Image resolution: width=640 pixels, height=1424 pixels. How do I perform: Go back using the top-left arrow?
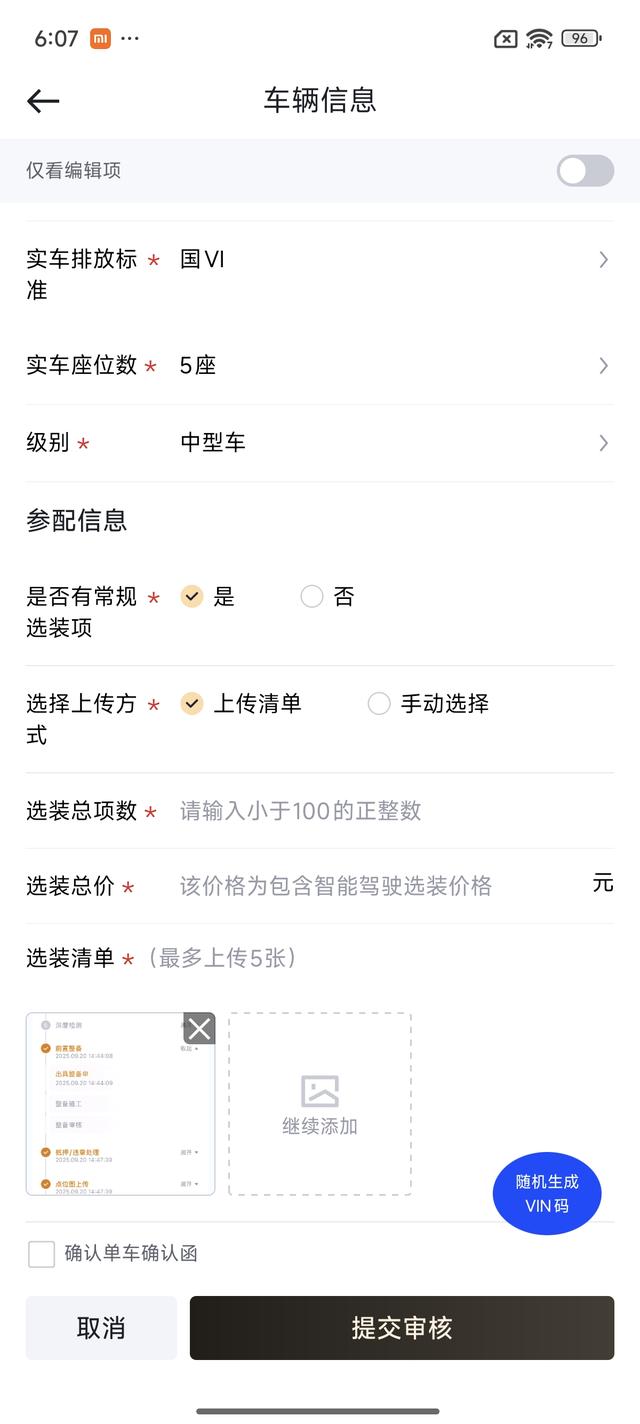coord(43,100)
